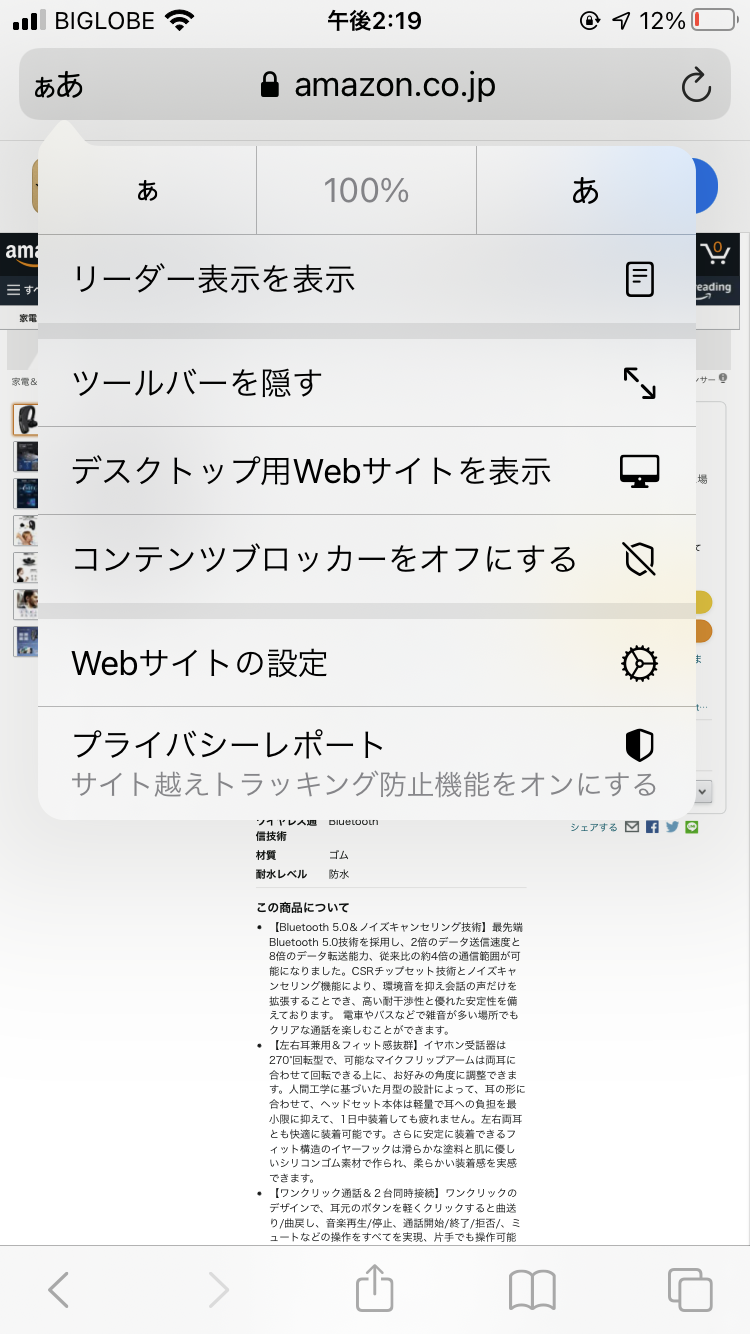The height and width of the screenshot is (1334, 750).
Task: Select リーダー表示を表示
Action: pyautogui.click(x=366, y=279)
